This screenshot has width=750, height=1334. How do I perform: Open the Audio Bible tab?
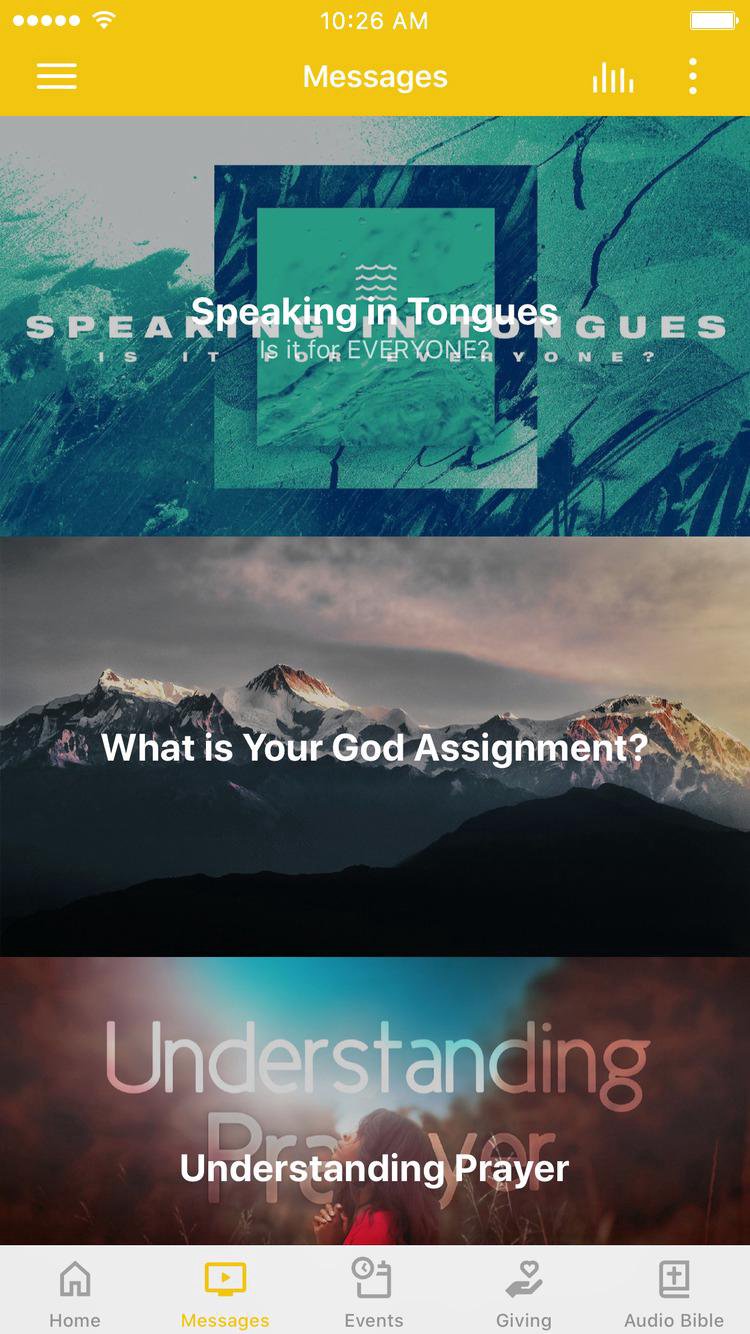tap(674, 1292)
